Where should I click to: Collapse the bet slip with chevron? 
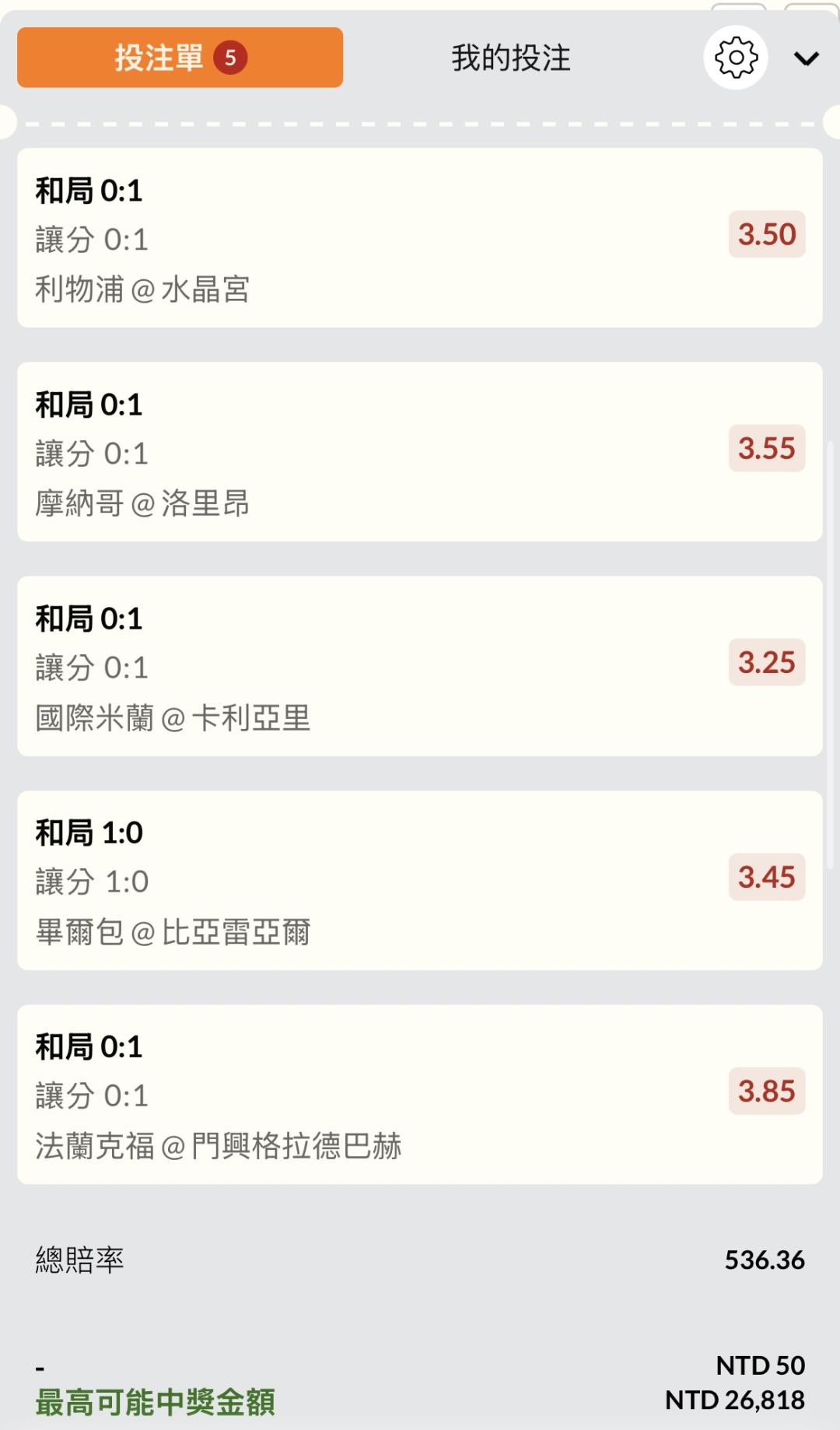tap(807, 58)
